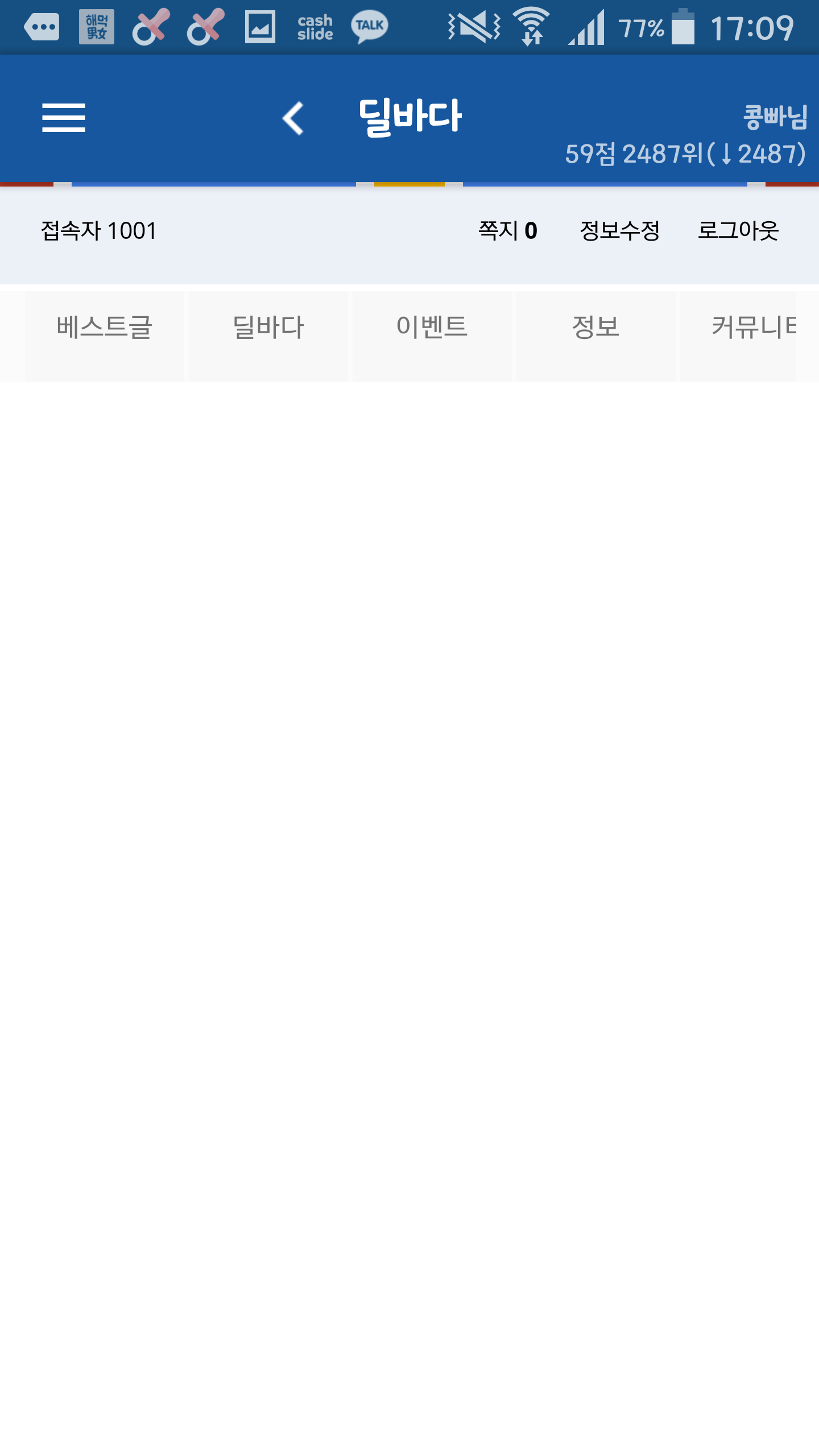Go back with the arrow icon
The width and height of the screenshot is (819, 1456).
pos(293,118)
